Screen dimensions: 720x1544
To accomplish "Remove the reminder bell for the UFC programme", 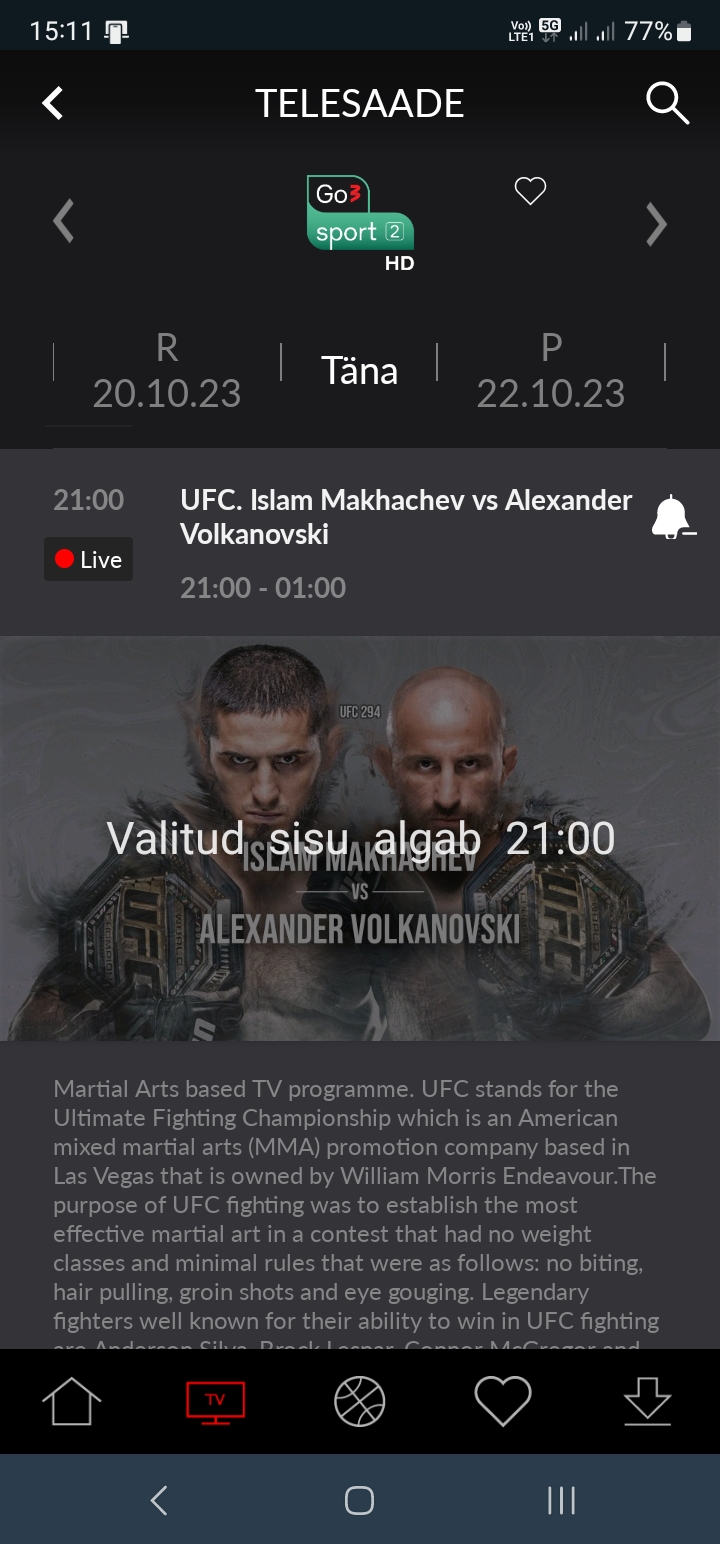I will coord(672,517).
